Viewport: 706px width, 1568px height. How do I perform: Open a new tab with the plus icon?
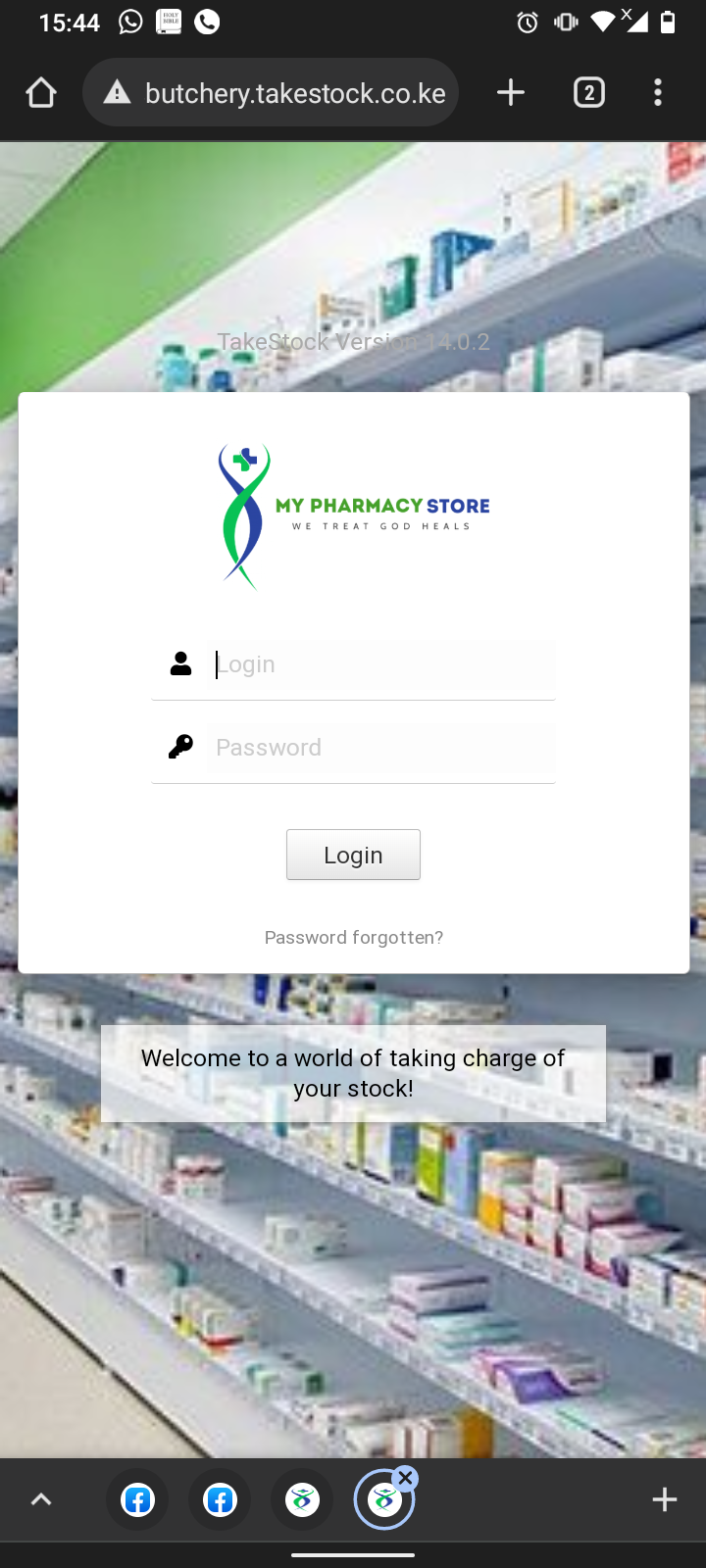[511, 93]
